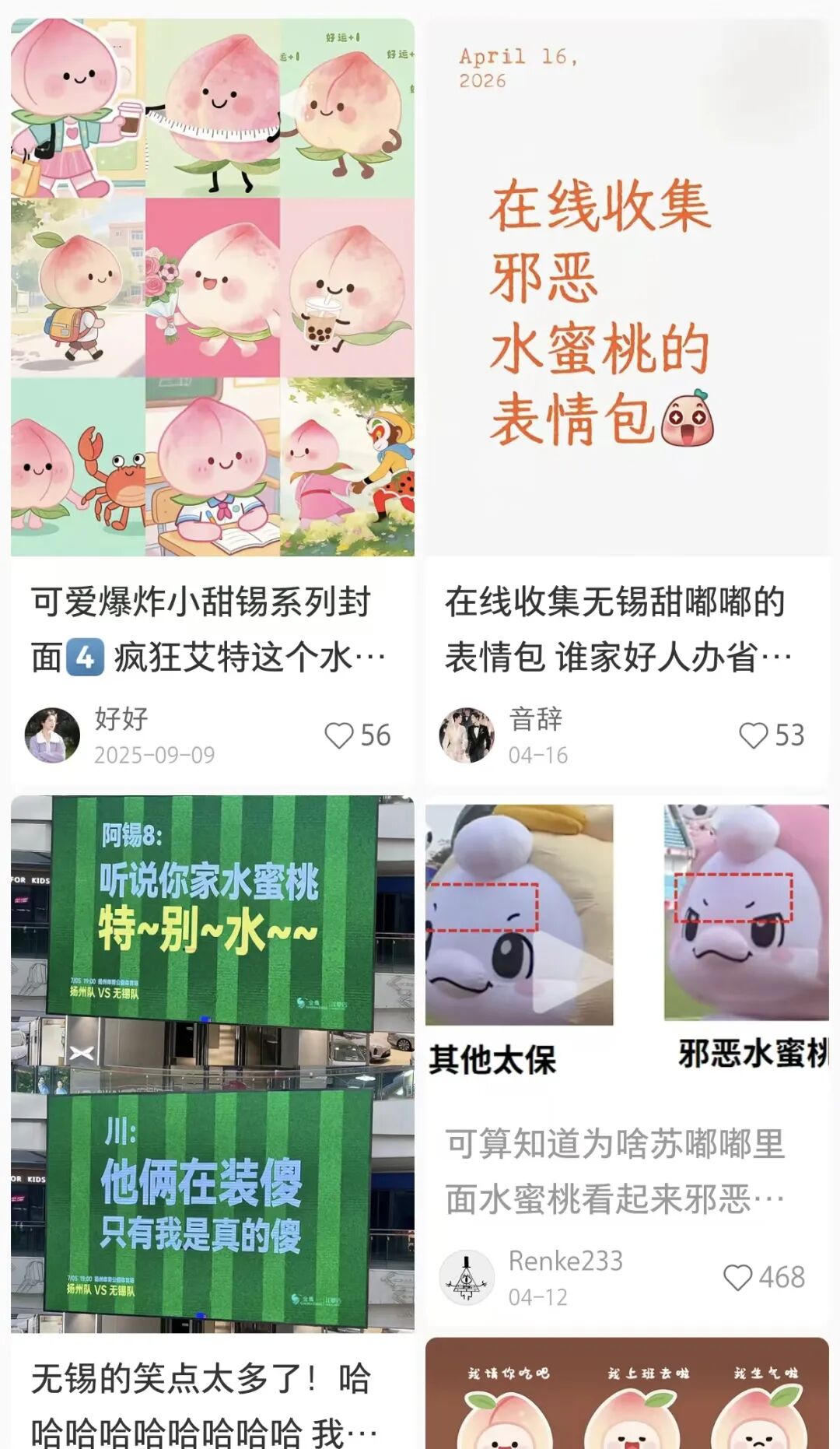Open the 在线收集邪恶水蜜桃的表情包 post

click(627, 287)
